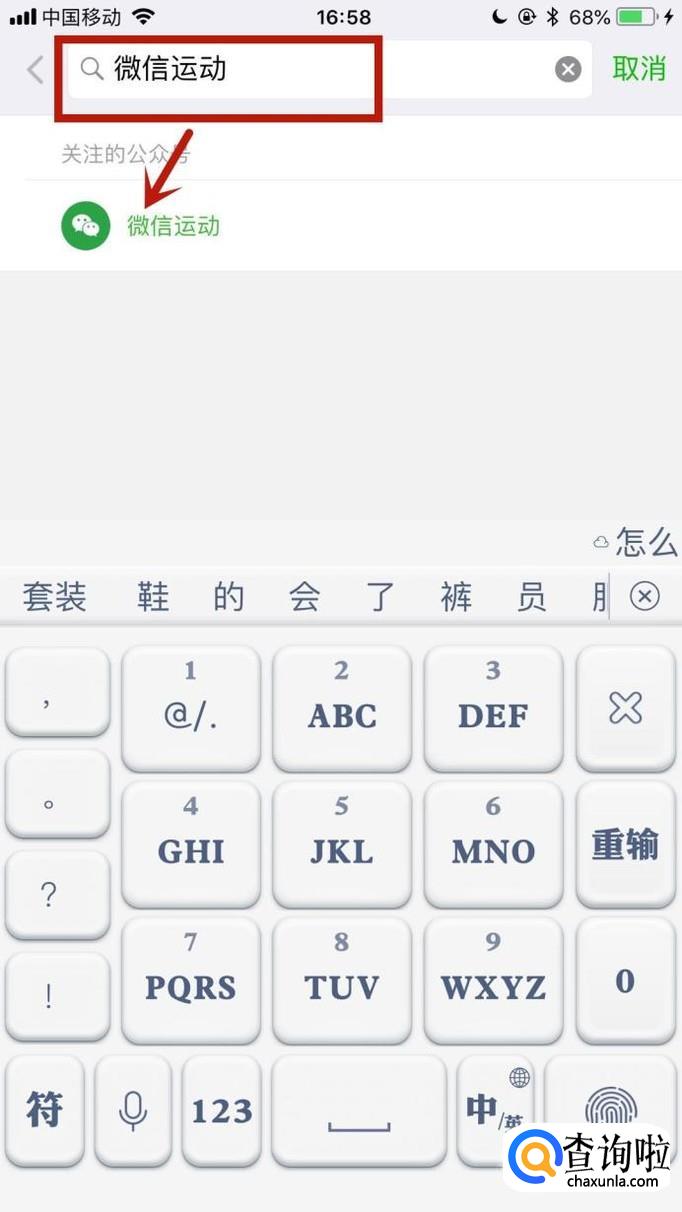
Task: Select the 套装 word suggestion
Action: coord(55,598)
